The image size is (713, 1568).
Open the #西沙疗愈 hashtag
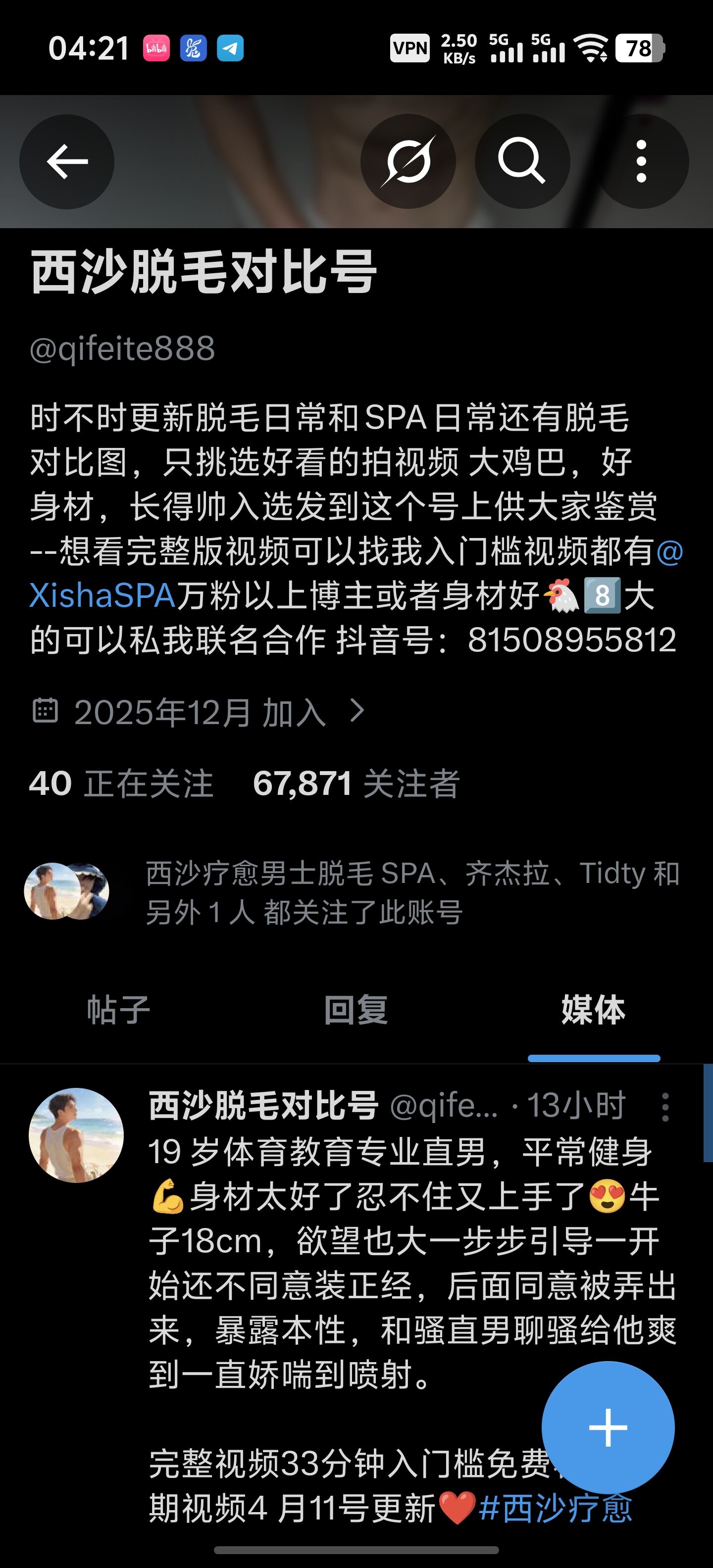click(x=556, y=1509)
